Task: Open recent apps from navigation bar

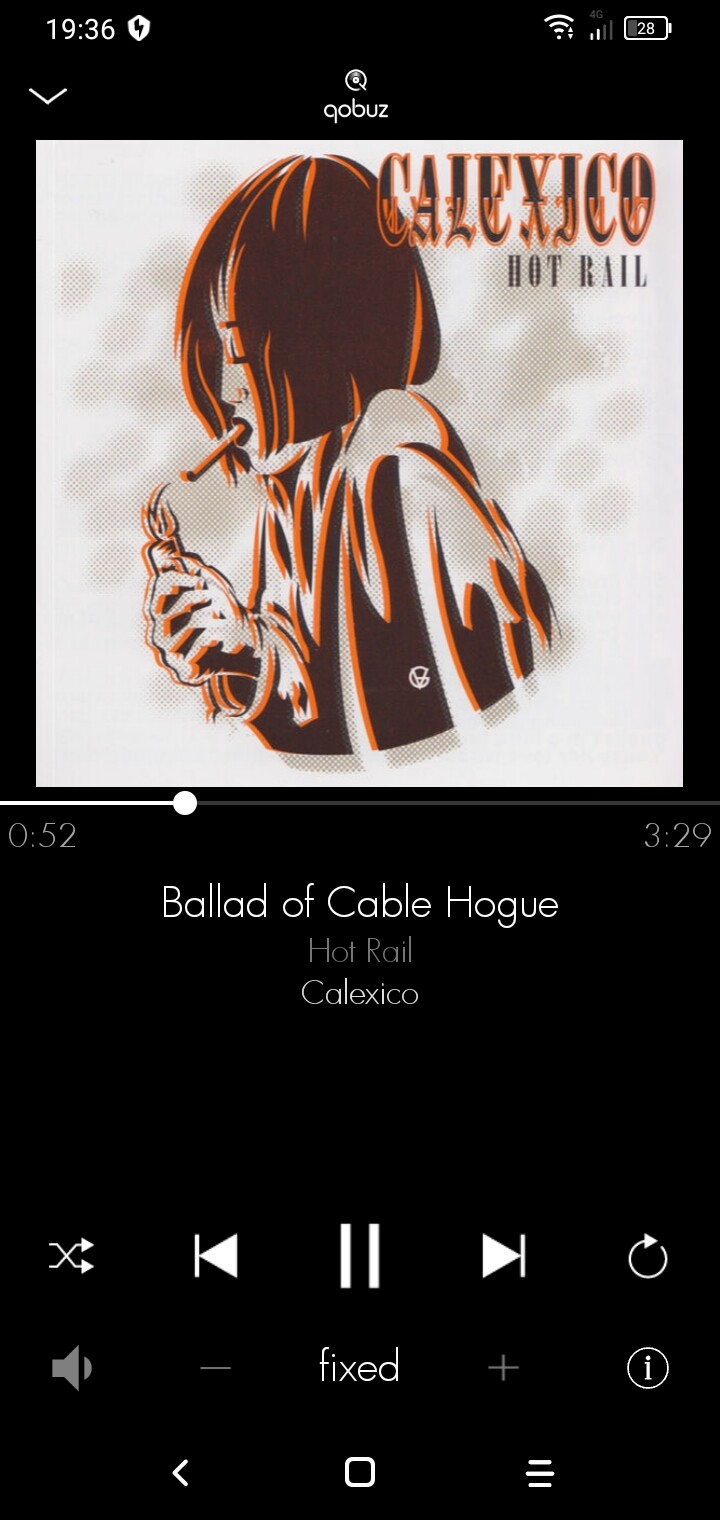Action: [539, 1472]
